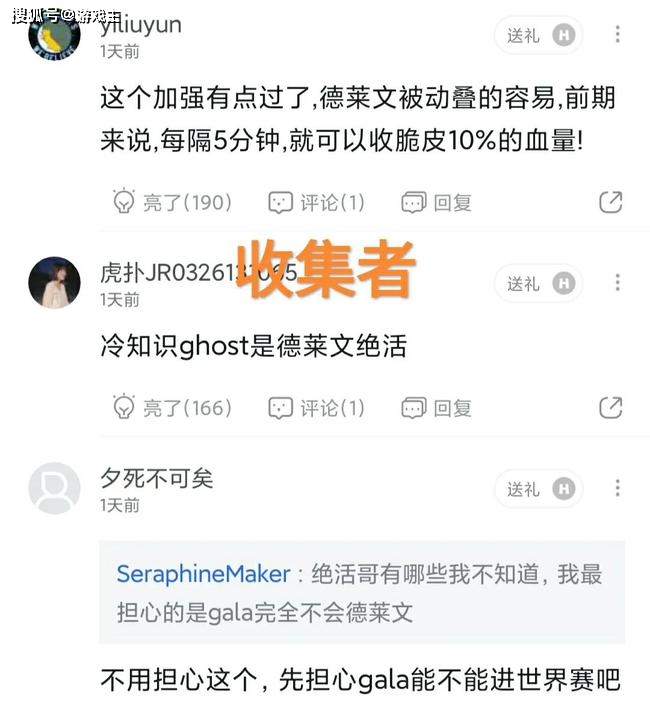
Task: Send a gift to the 虎扑JR user's comment
Action: (x=538, y=284)
